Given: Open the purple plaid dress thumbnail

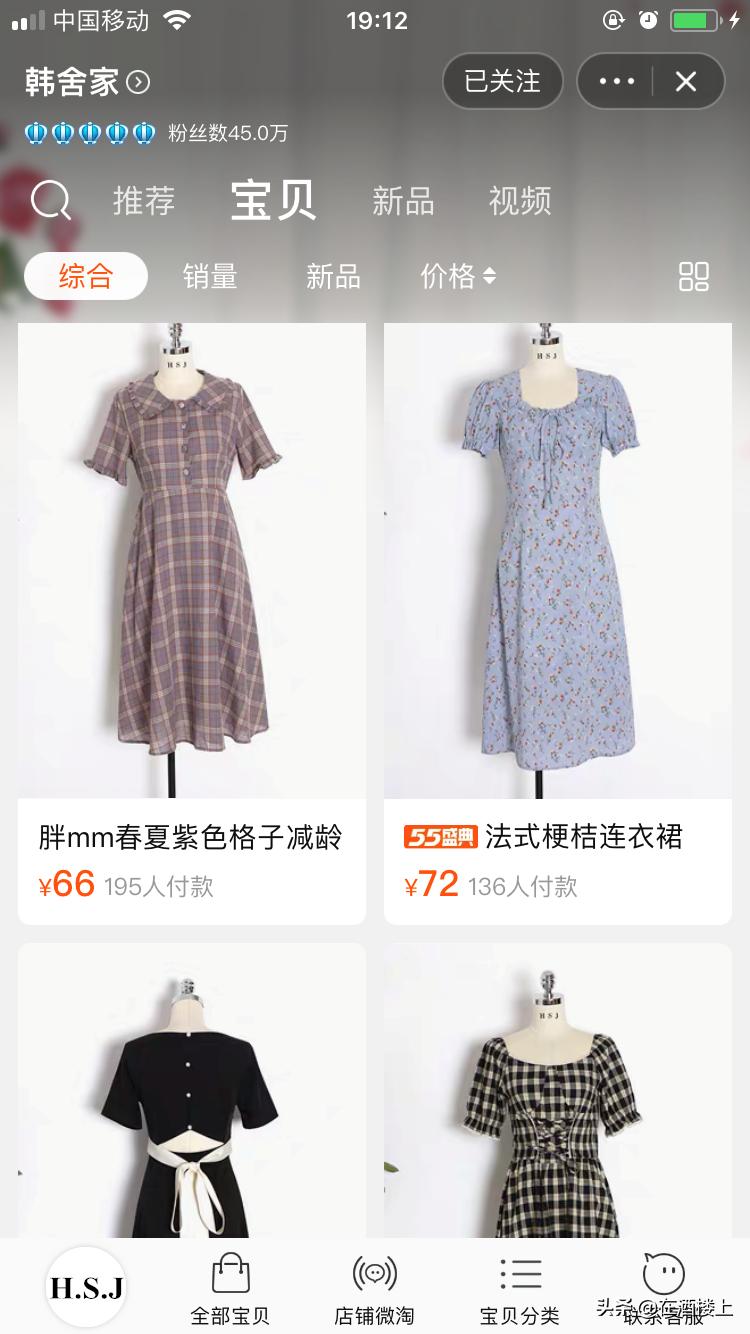Looking at the screenshot, I should point(192,560).
